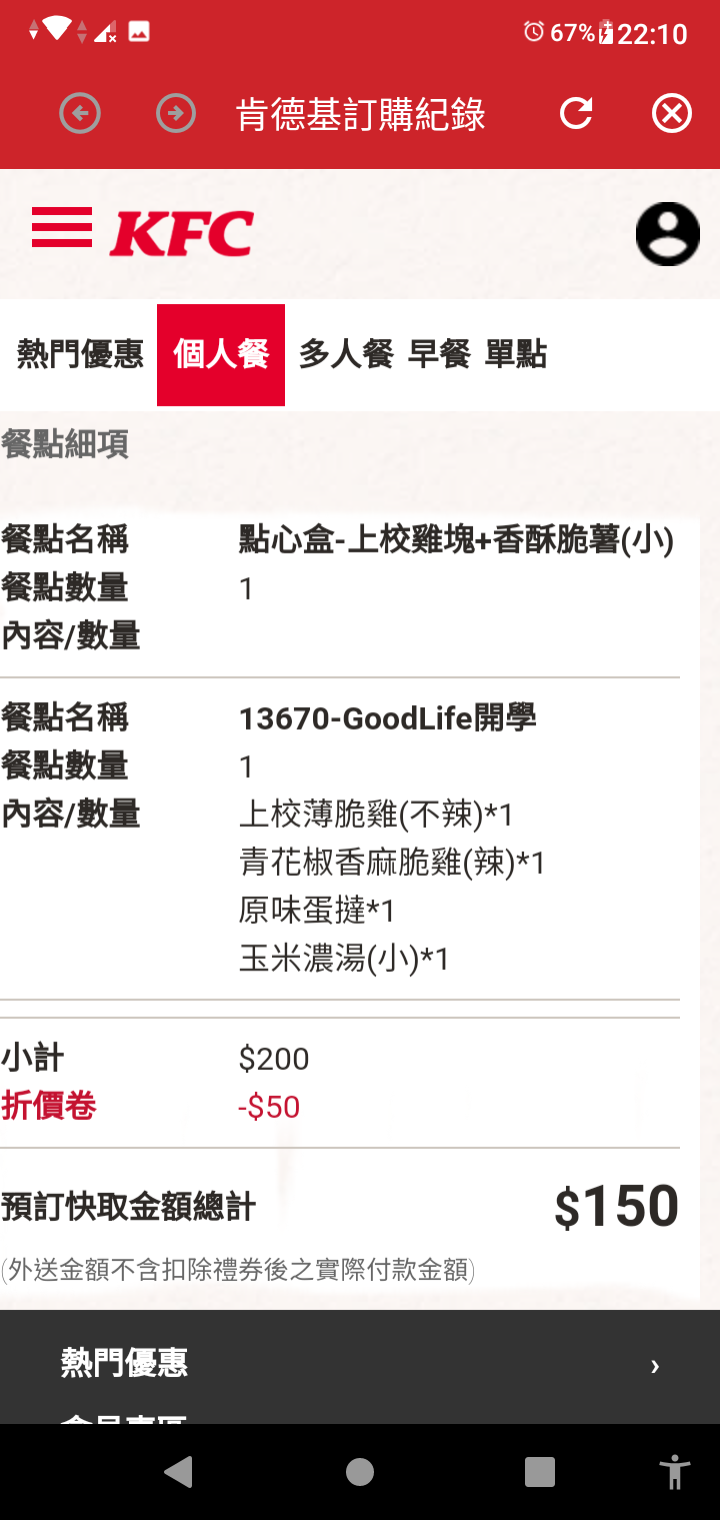Viewport: 720px width, 1520px height.
Task: Switch to the 單點 tab
Action: point(516,354)
